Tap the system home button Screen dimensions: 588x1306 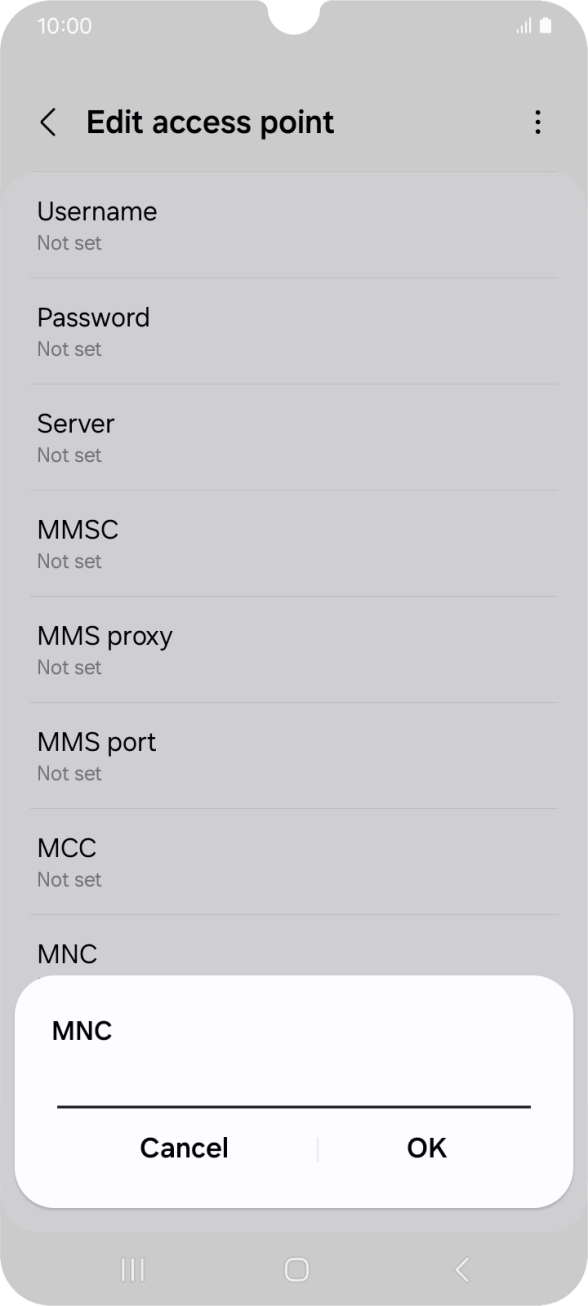pyautogui.click(x=296, y=1269)
